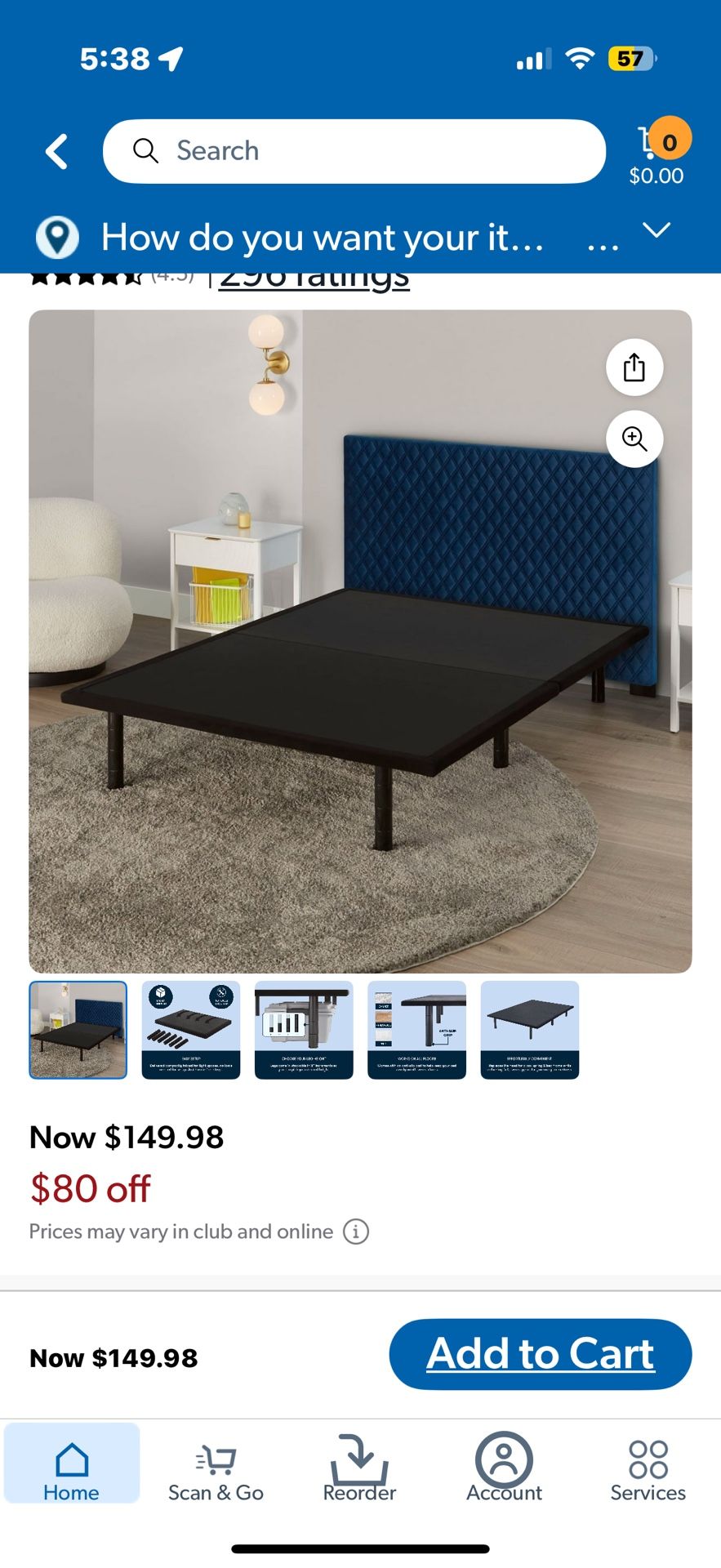Screen dimensions: 721x1568
Task: Open the Account tab
Action: pyautogui.click(x=504, y=1468)
